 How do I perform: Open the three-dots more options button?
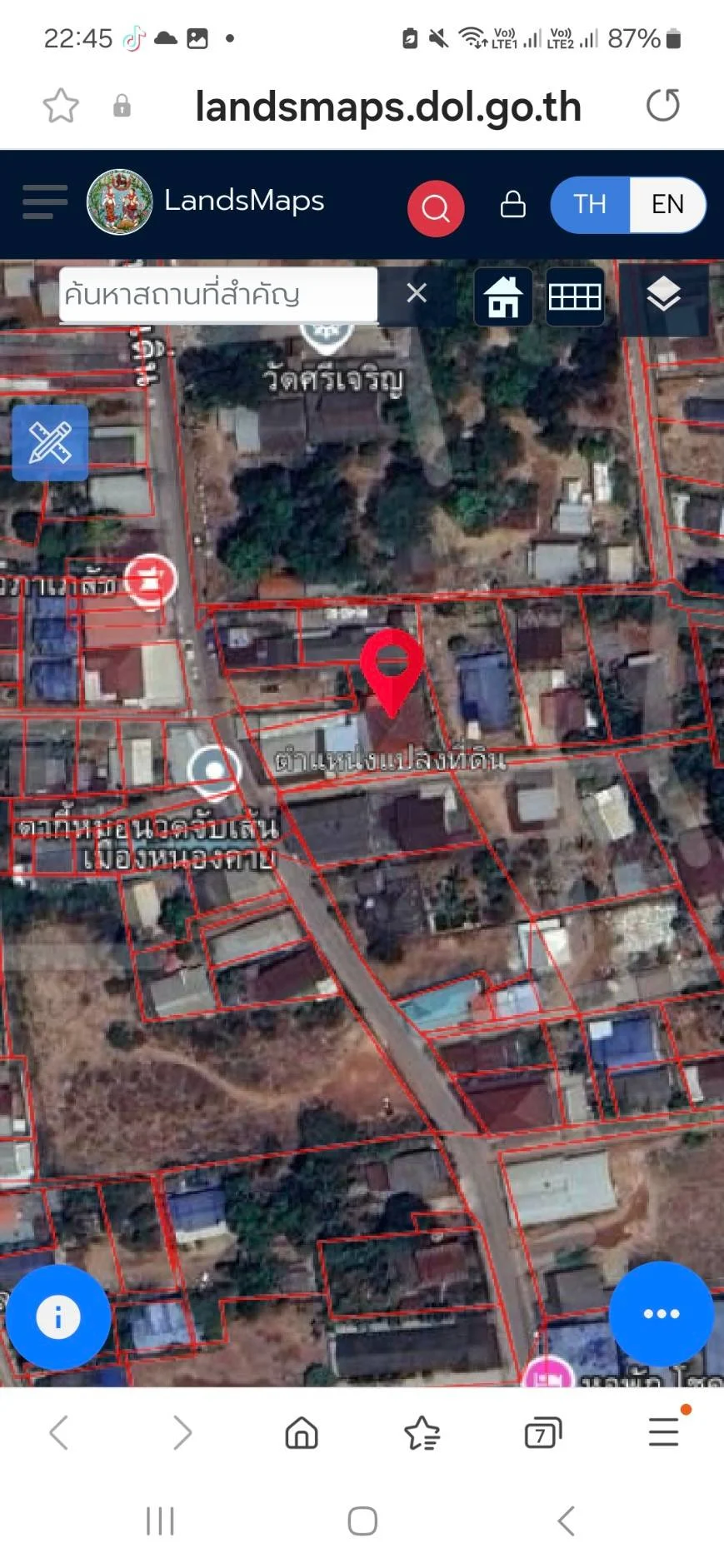662,1313
